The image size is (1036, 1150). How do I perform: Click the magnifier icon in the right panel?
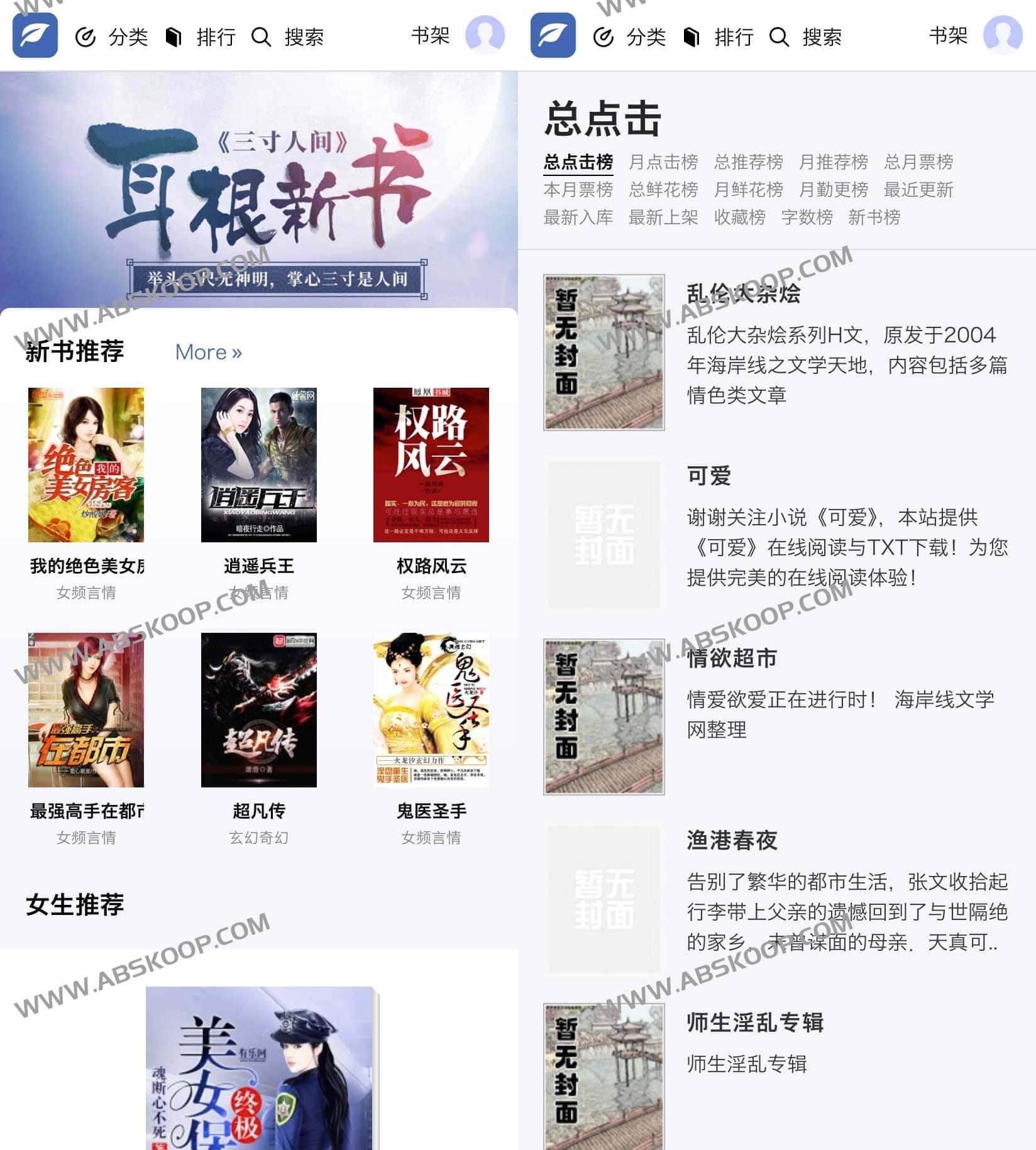(x=780, y=36)
